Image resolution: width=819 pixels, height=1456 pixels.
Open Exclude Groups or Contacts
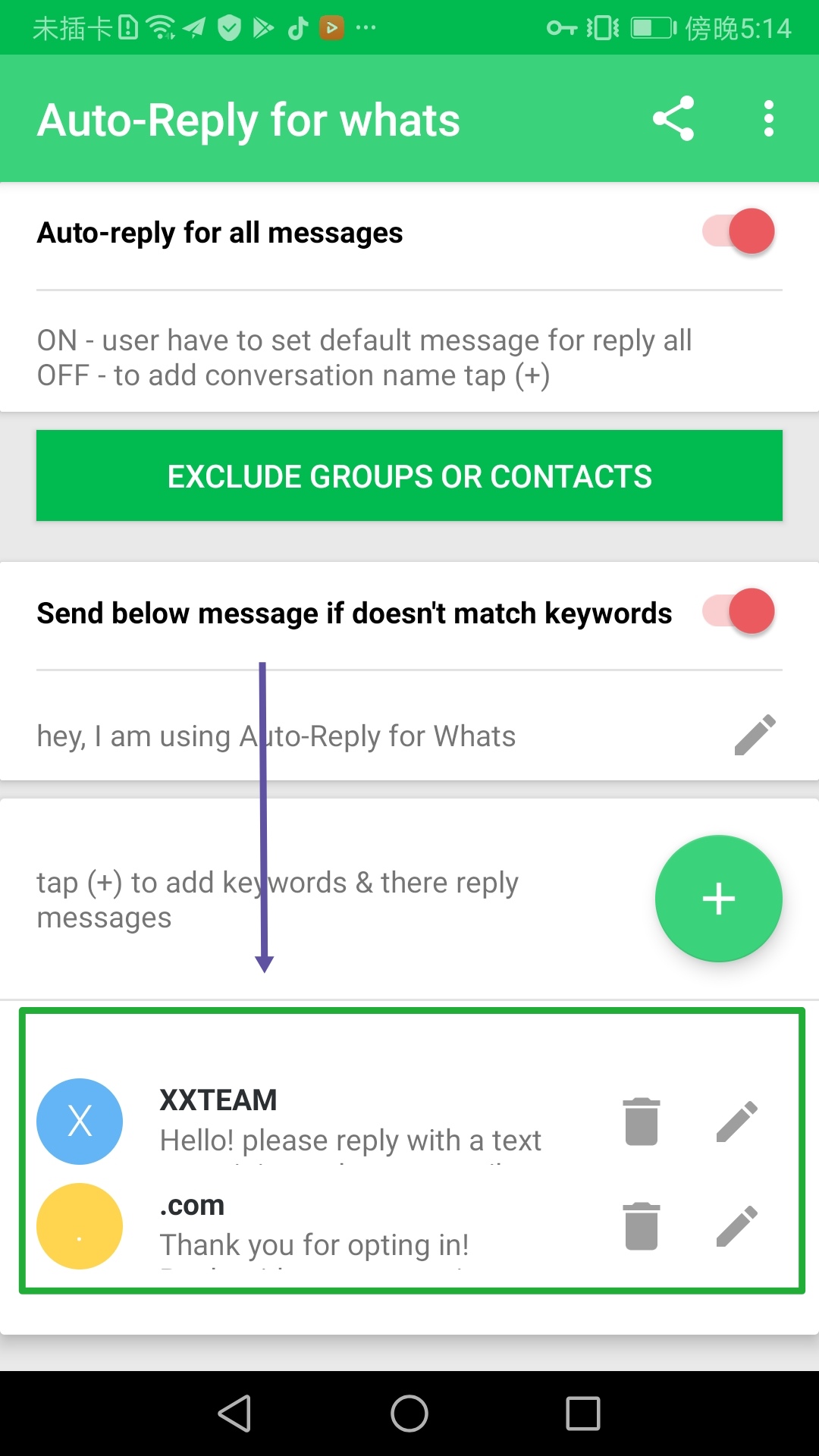tap(409, 475)
